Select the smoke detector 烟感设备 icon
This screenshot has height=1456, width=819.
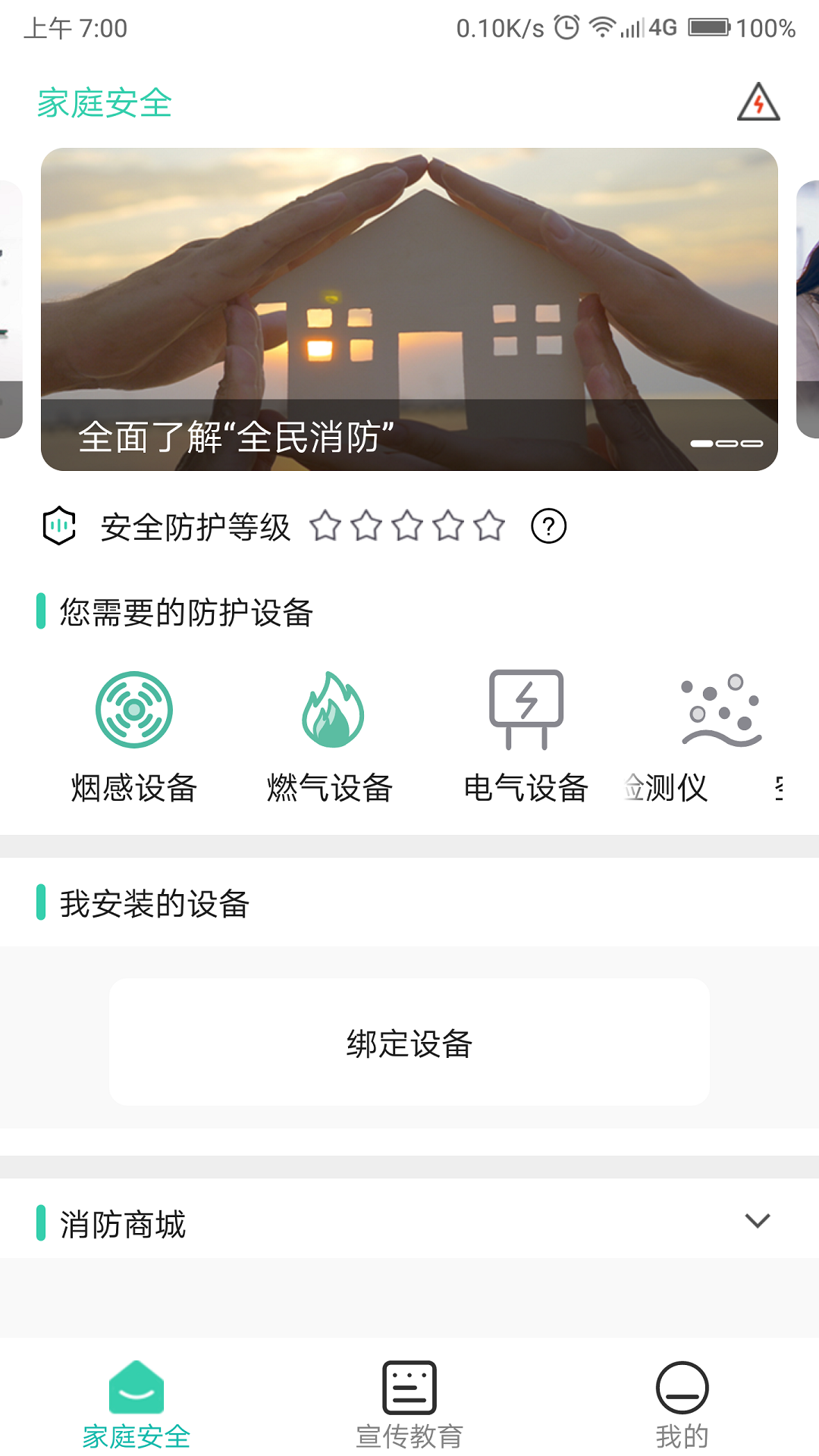pyautogui.click(x=133, y=711)
